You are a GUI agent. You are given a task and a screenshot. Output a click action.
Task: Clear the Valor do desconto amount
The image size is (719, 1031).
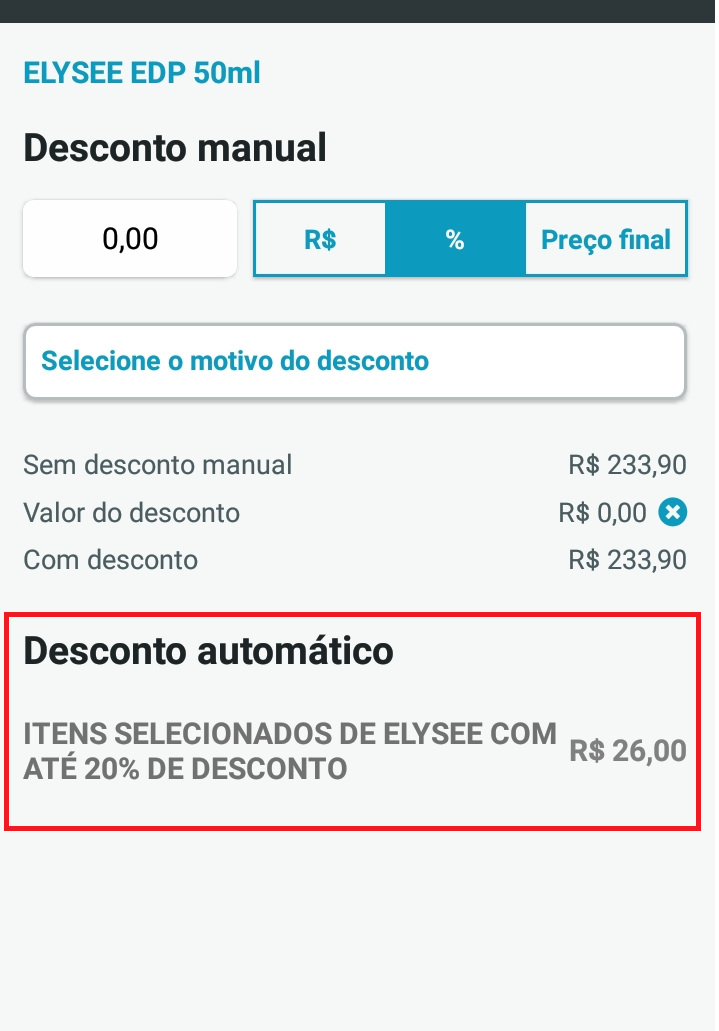click(x=673, y=513)
